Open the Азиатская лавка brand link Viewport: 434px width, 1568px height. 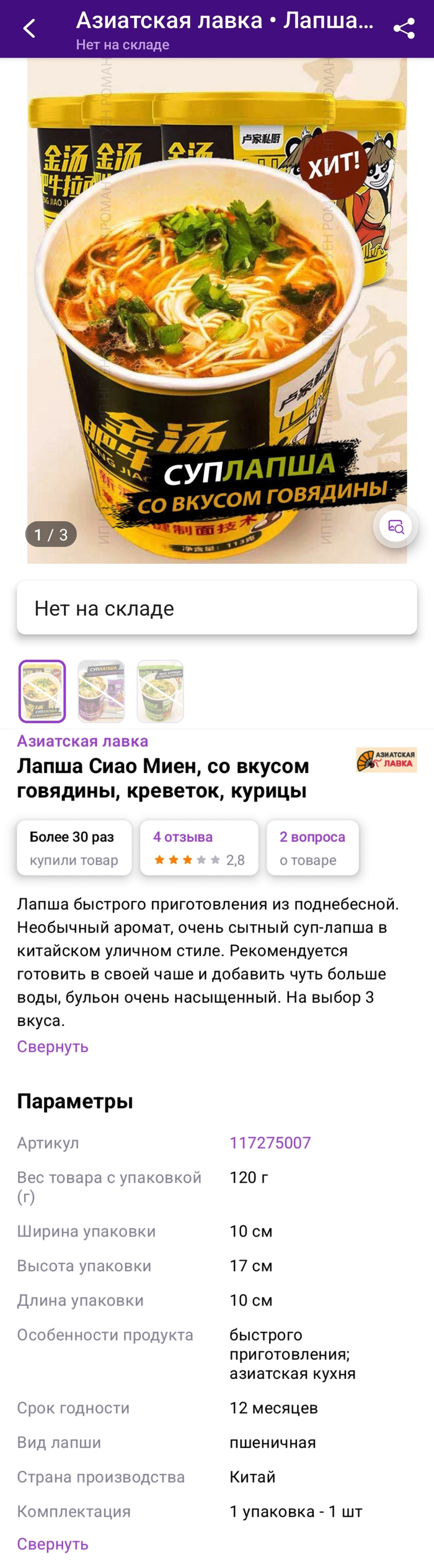point(82,741)
